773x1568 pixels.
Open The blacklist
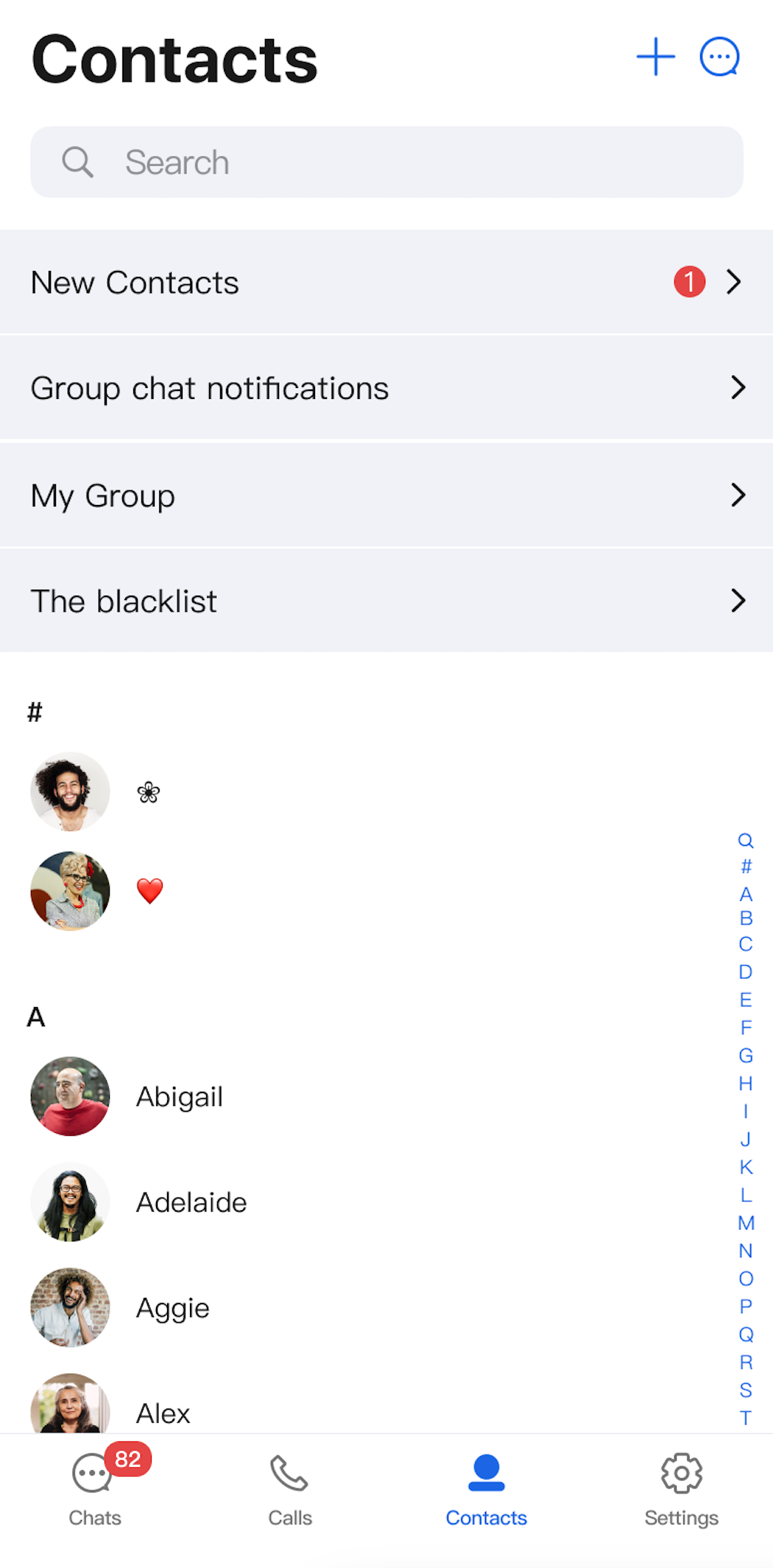pyautogui.click(x=386, y=601)
